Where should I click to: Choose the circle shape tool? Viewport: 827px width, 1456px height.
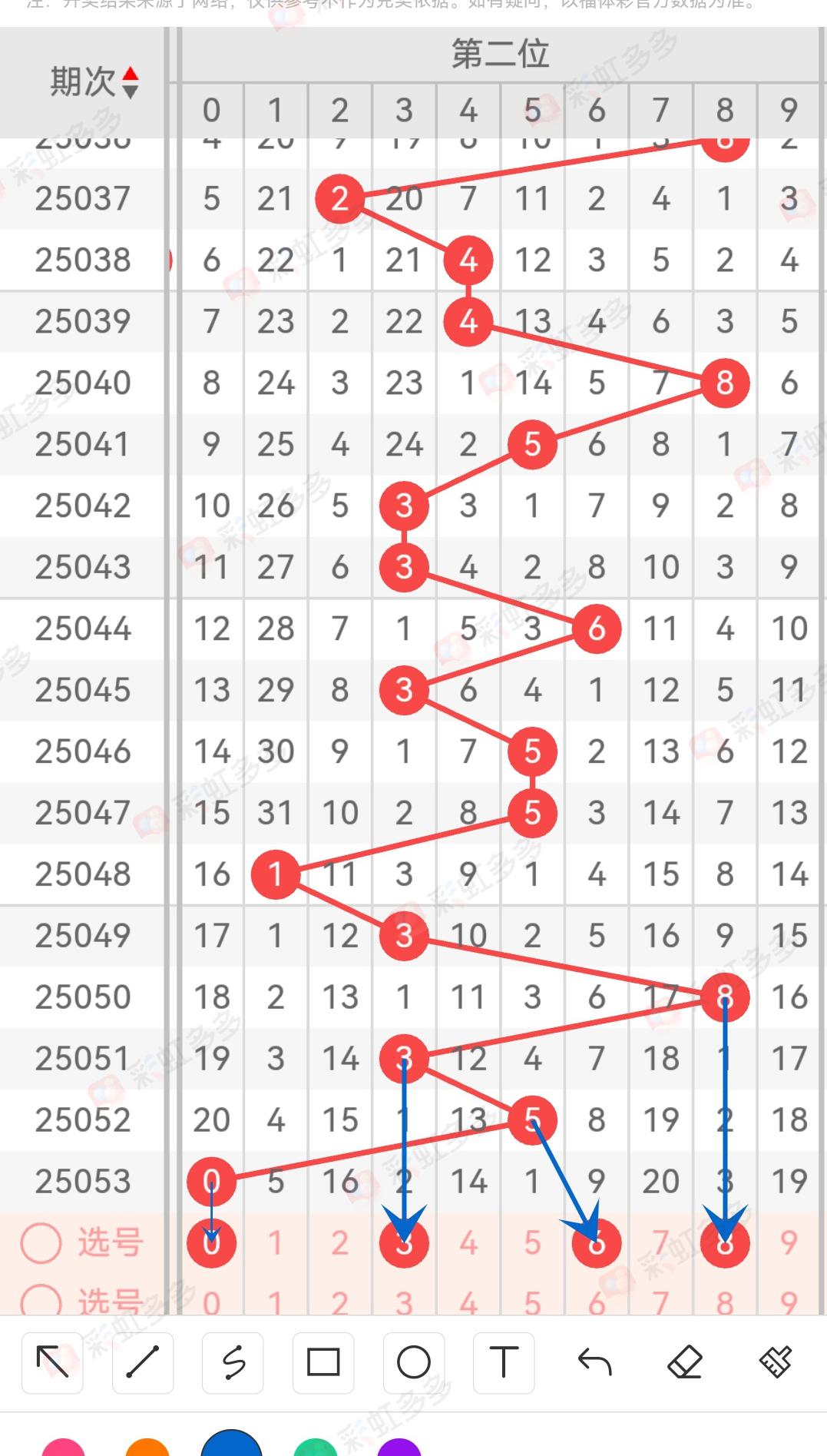coord(414,1363)
